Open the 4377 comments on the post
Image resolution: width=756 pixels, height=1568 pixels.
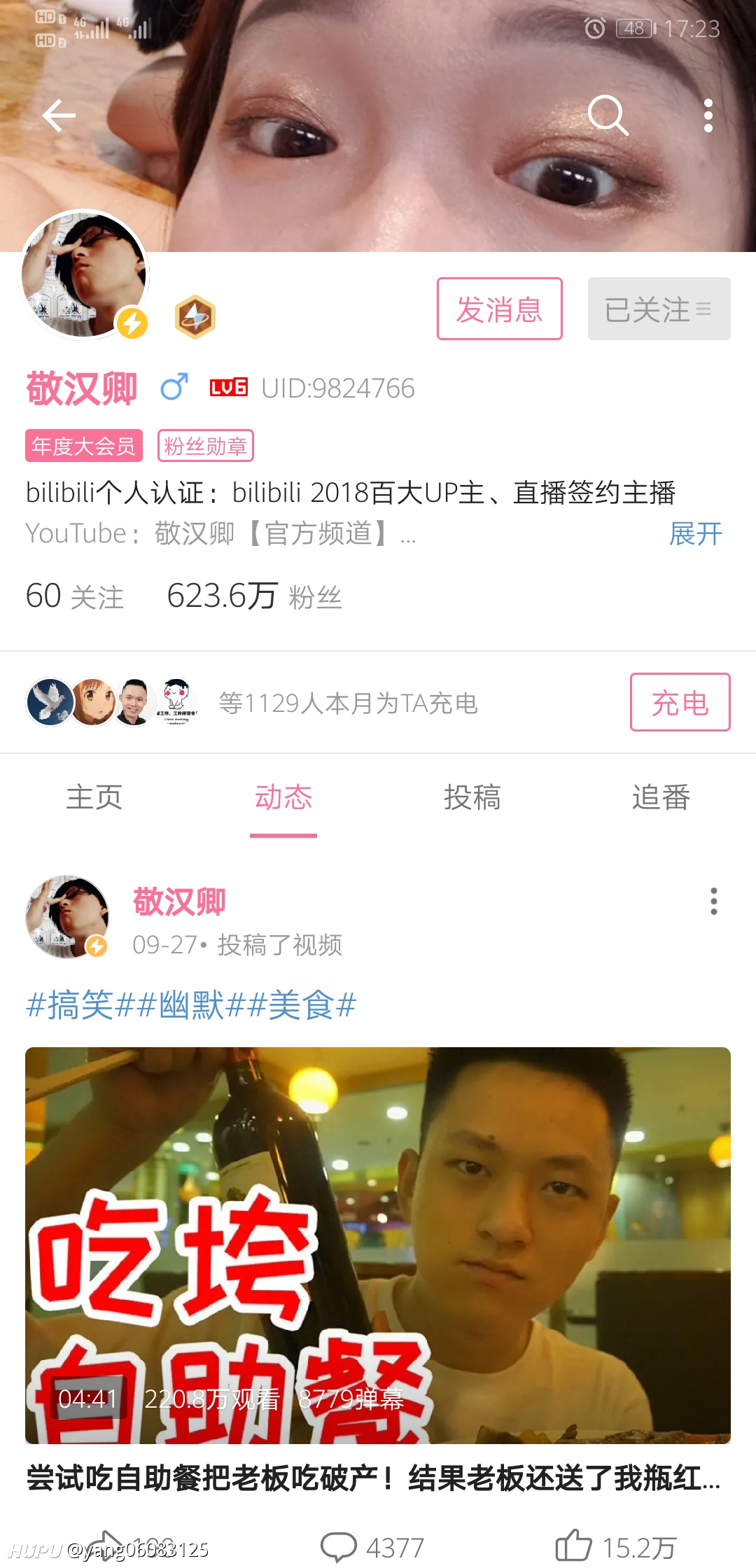[x=372, y=1547]
